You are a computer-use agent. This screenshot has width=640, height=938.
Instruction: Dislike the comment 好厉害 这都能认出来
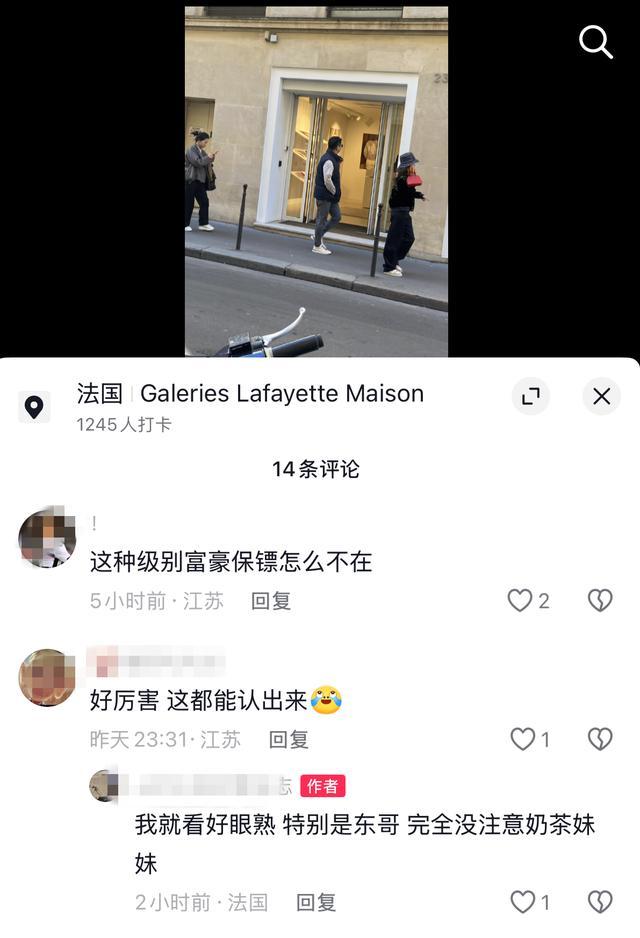pos(600,739)
